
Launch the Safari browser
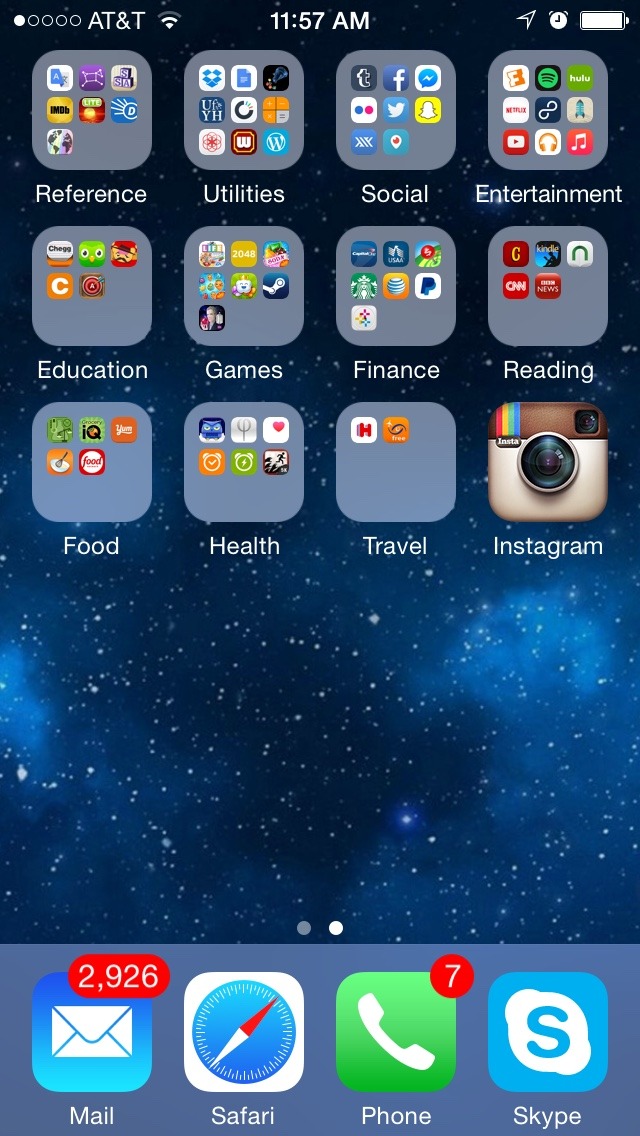pyautogui.click(x=244, y=1032)
